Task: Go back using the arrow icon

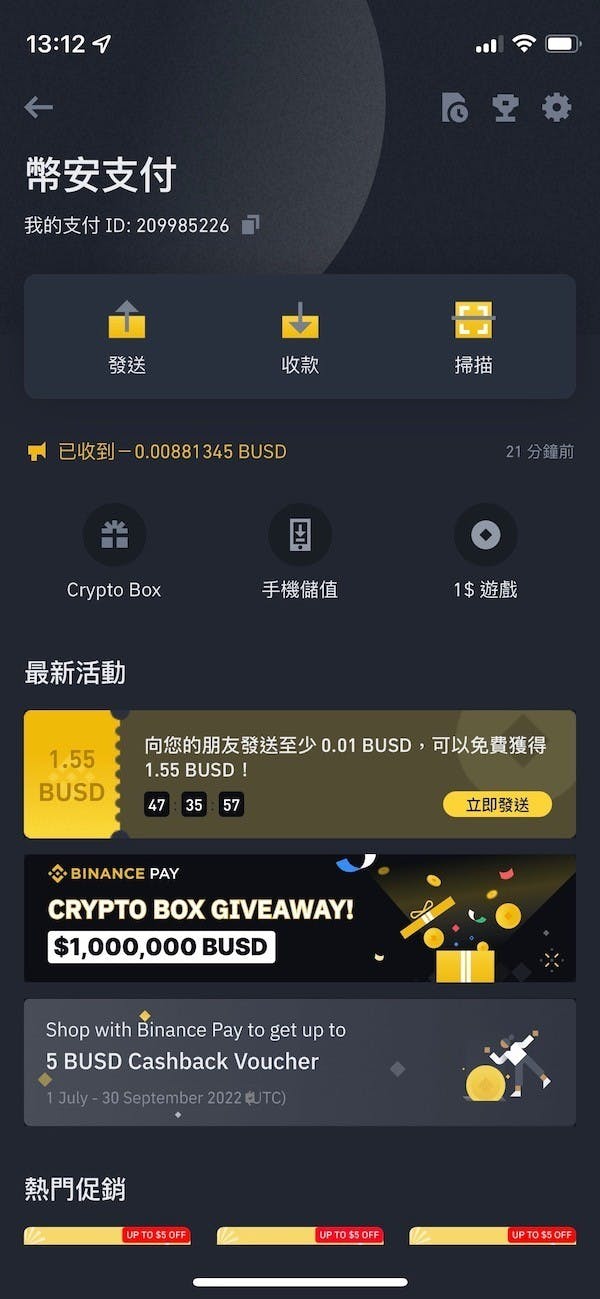Action: point(39,107)
